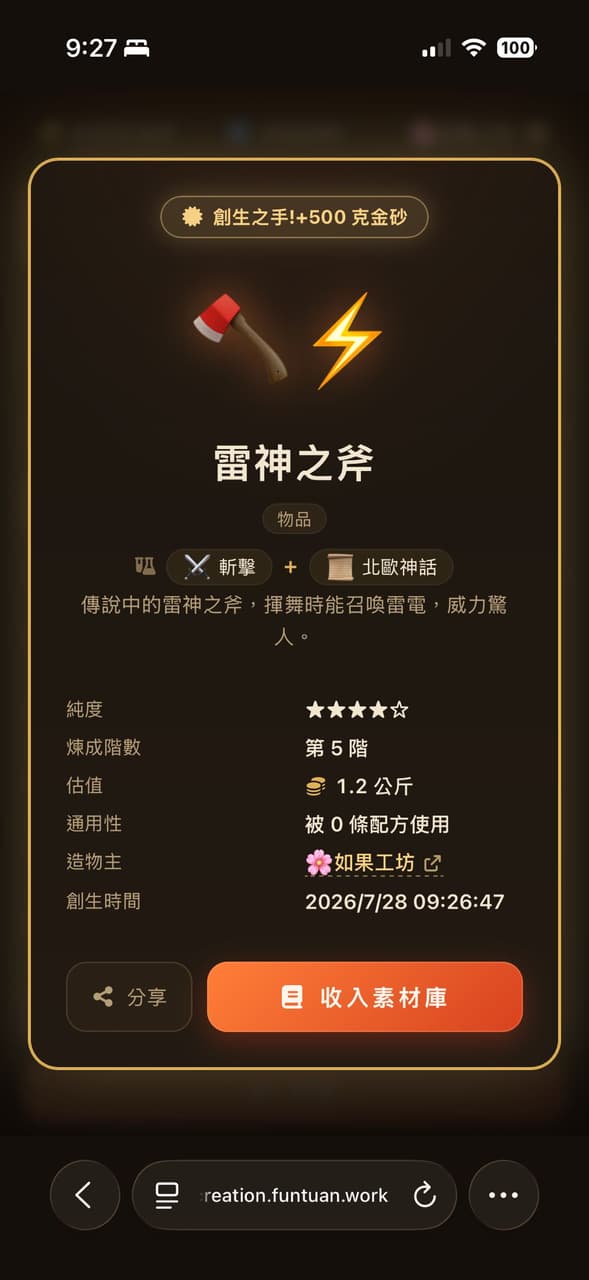Viewport: 589px width, 1280px height.
Task: Select the 北歐神話 ingredient chip
Action: point(382,567)
